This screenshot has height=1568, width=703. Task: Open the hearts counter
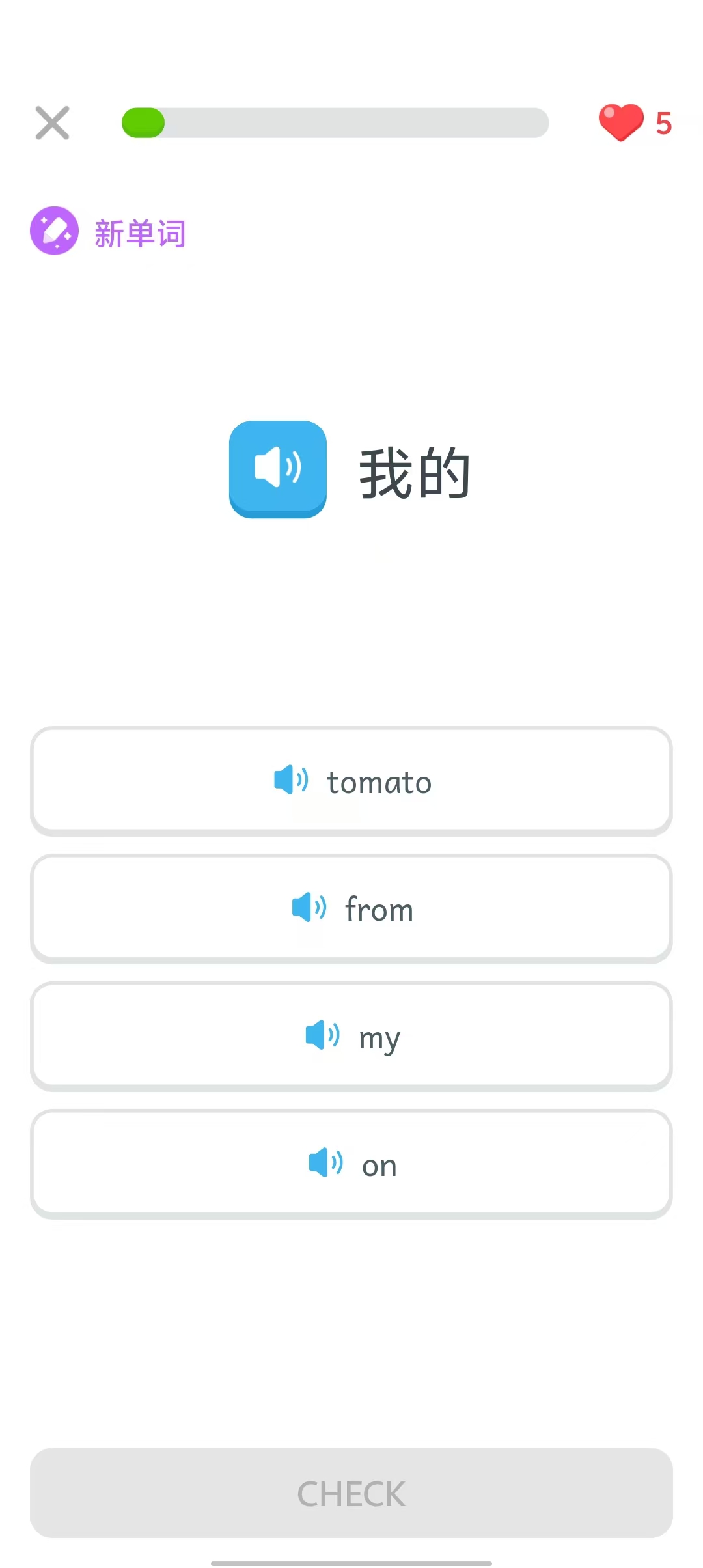[x=635, y=123]
